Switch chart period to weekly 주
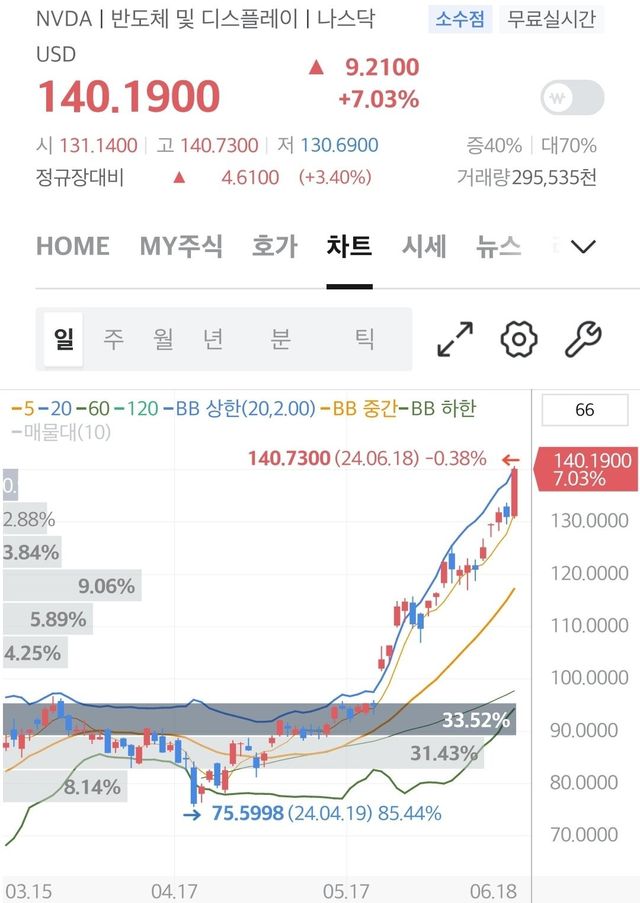Viewport: 640px width, 903px height. click(114, 340)
